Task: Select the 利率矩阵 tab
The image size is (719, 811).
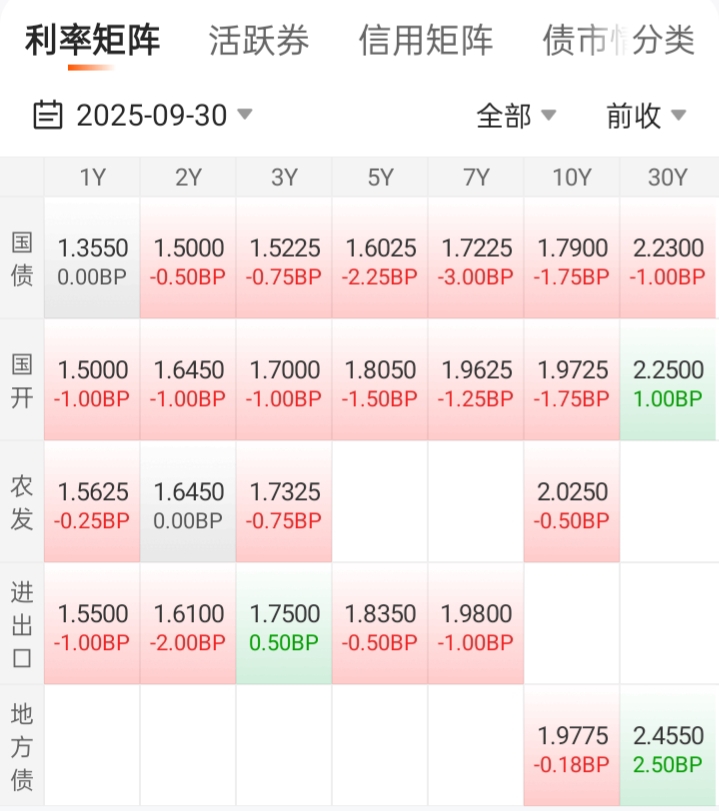Action: pos(92,41)
